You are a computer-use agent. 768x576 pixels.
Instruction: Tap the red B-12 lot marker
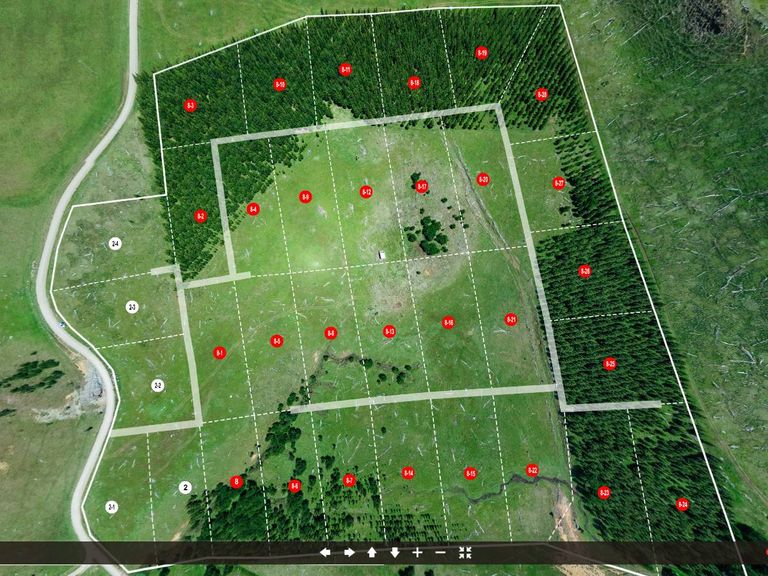click(366, 192)
